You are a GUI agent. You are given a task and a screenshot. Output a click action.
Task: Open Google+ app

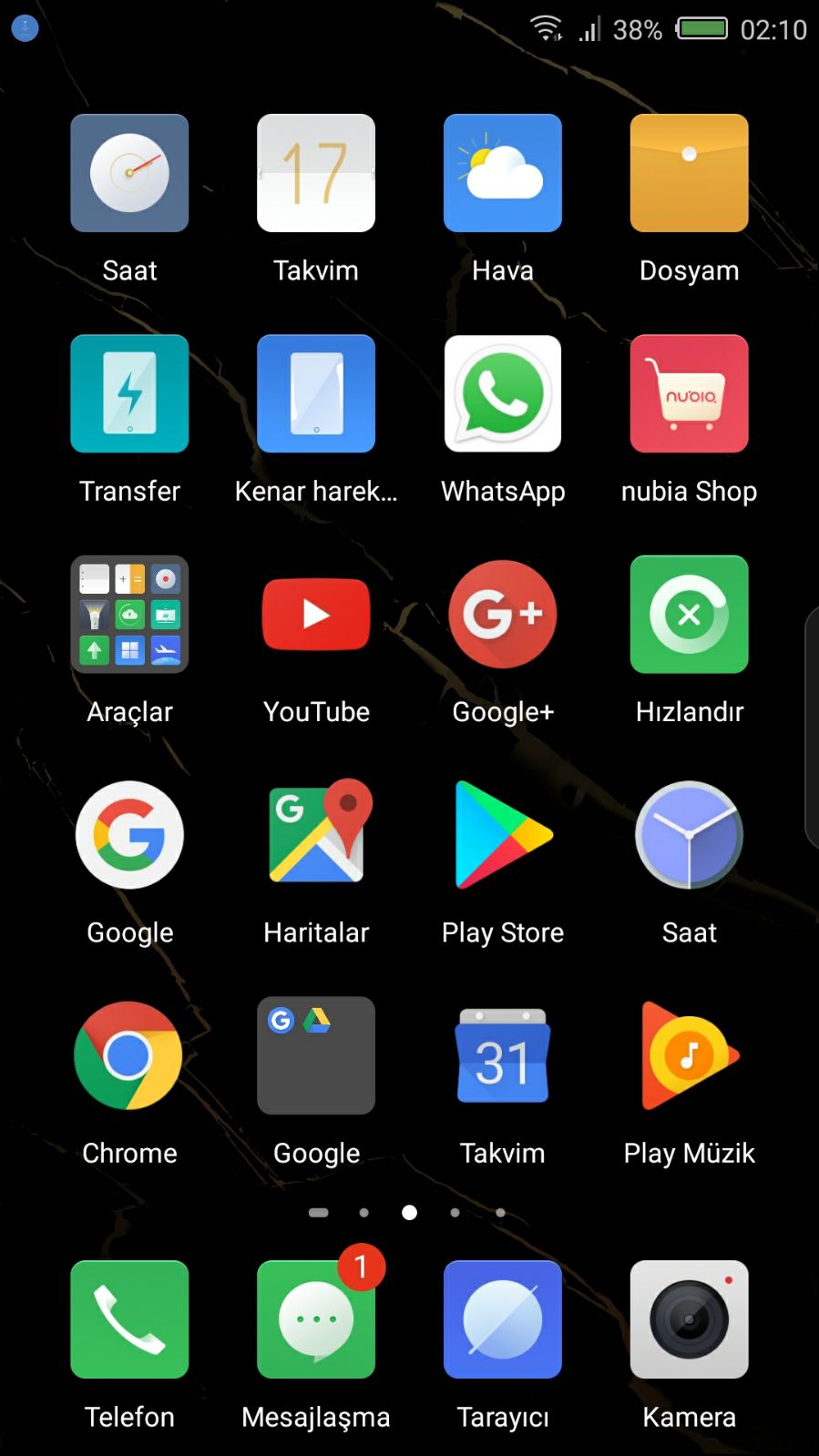pos(502,615)
